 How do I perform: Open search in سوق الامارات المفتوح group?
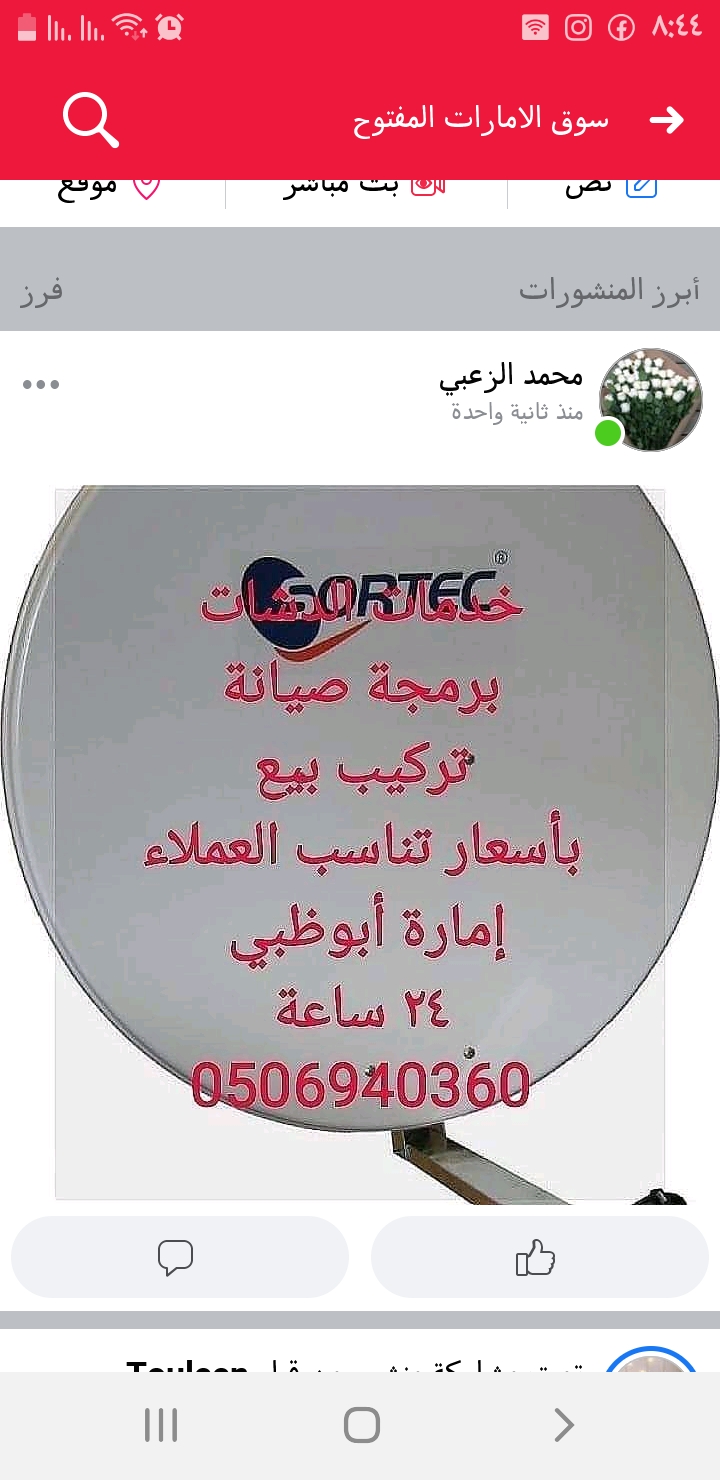[91, 120]
